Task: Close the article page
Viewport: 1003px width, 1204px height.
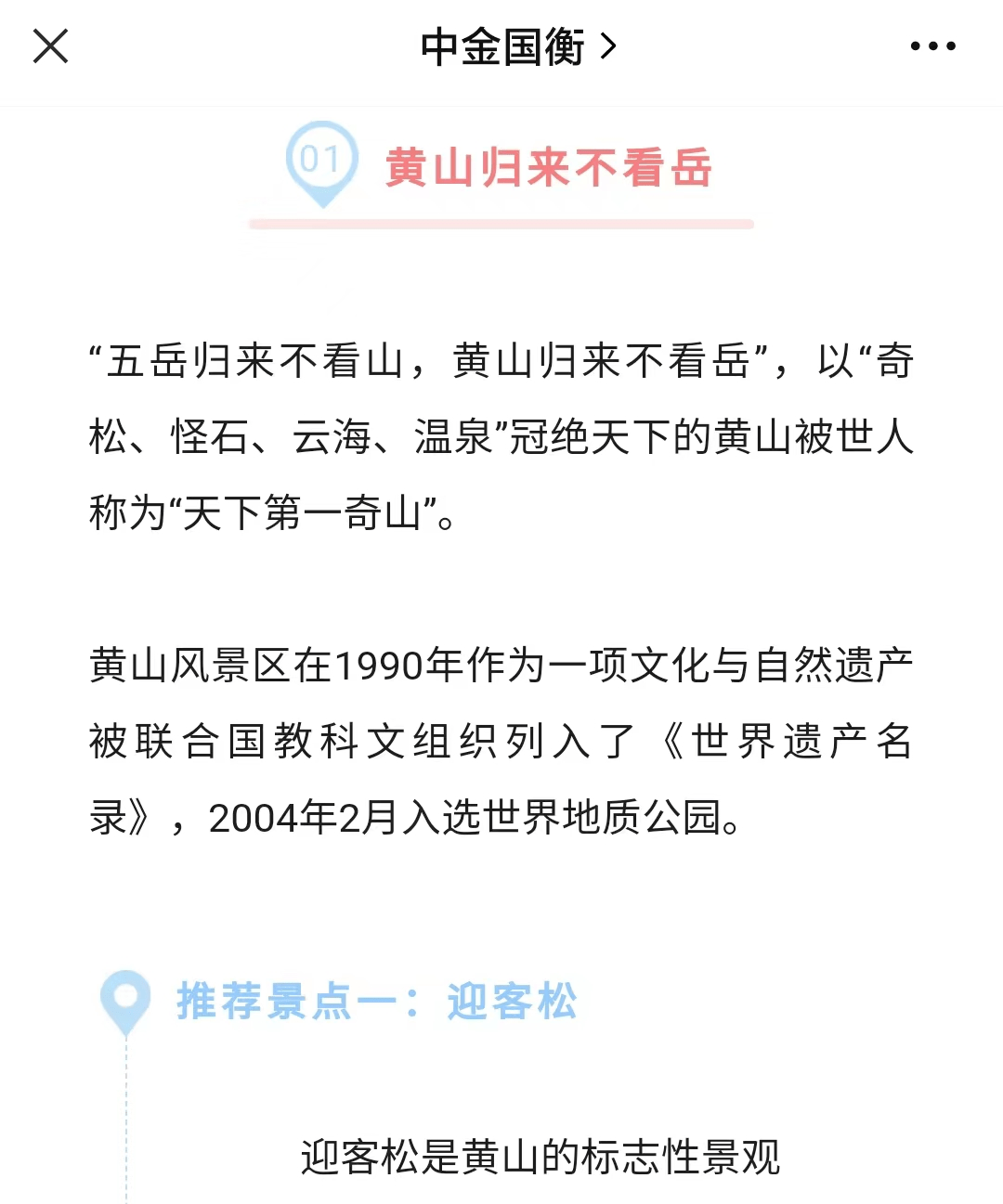Action: [x=51, y=46]
